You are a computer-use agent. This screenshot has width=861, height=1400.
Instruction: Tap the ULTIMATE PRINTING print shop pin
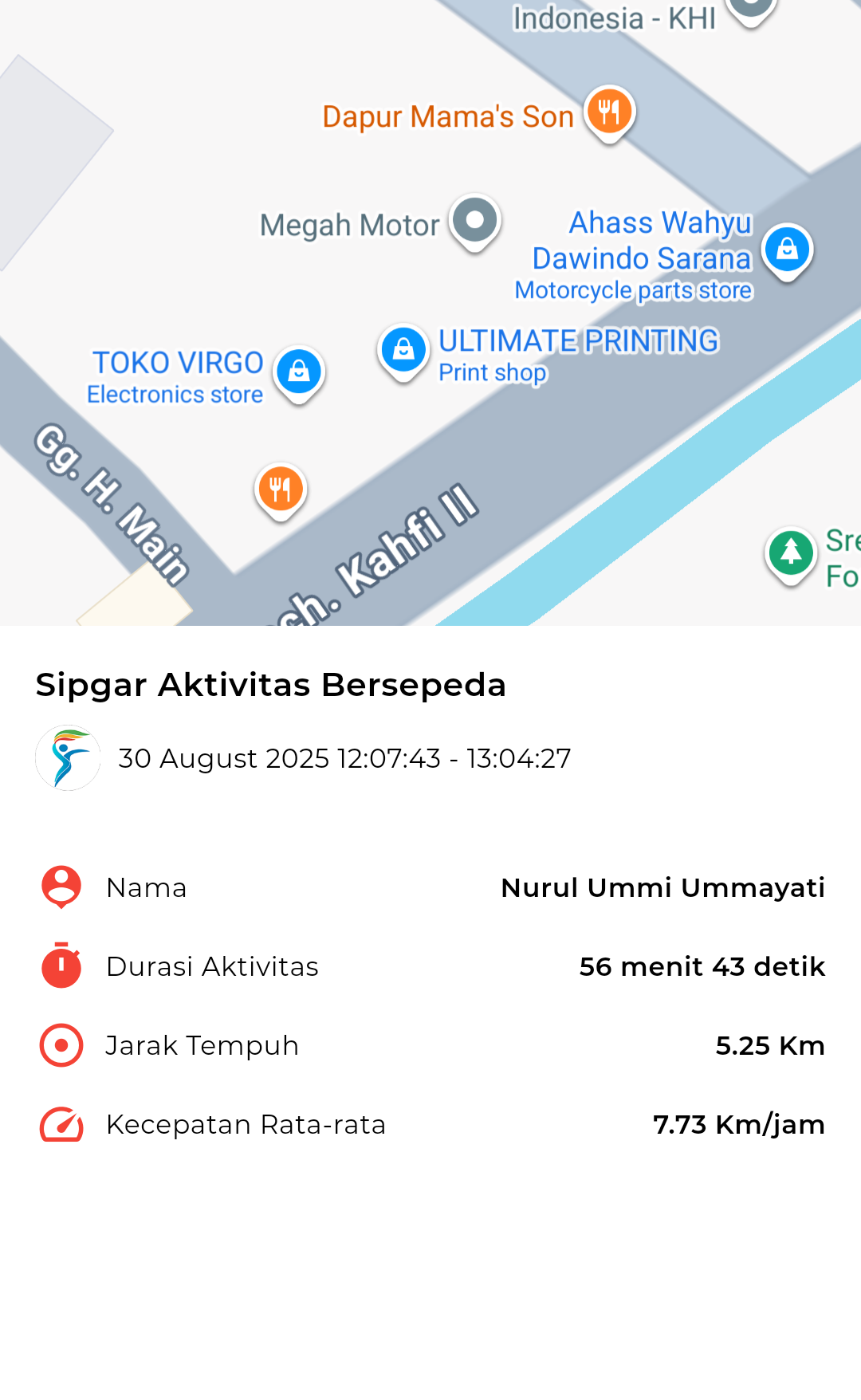coord(403,349)
